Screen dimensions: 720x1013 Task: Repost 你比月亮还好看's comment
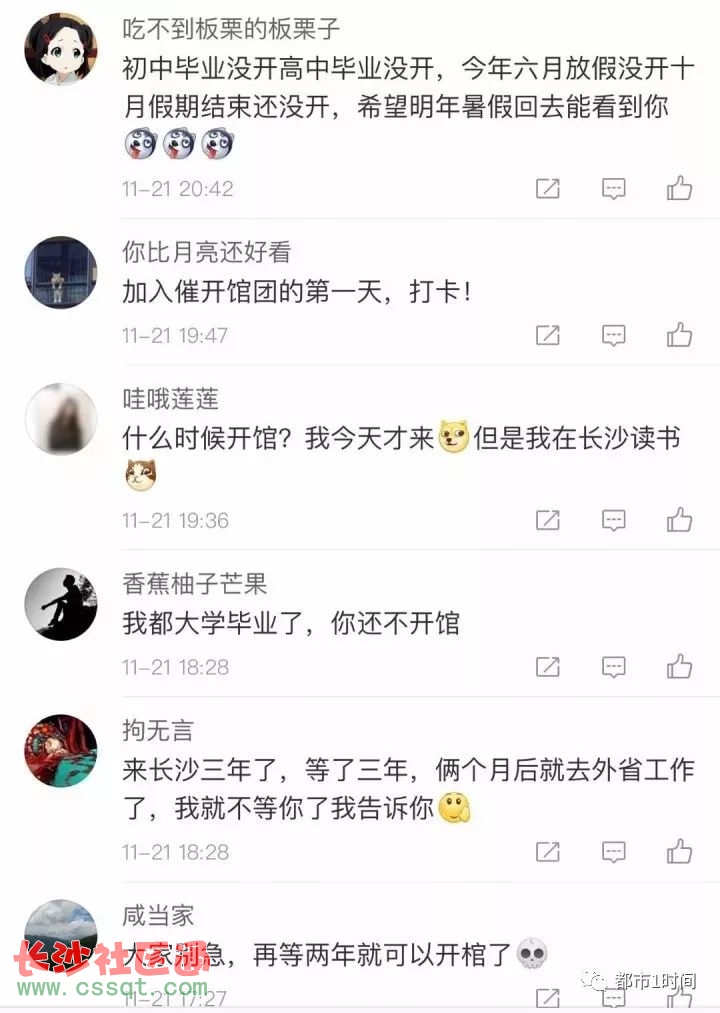click(x=548, y=334)
